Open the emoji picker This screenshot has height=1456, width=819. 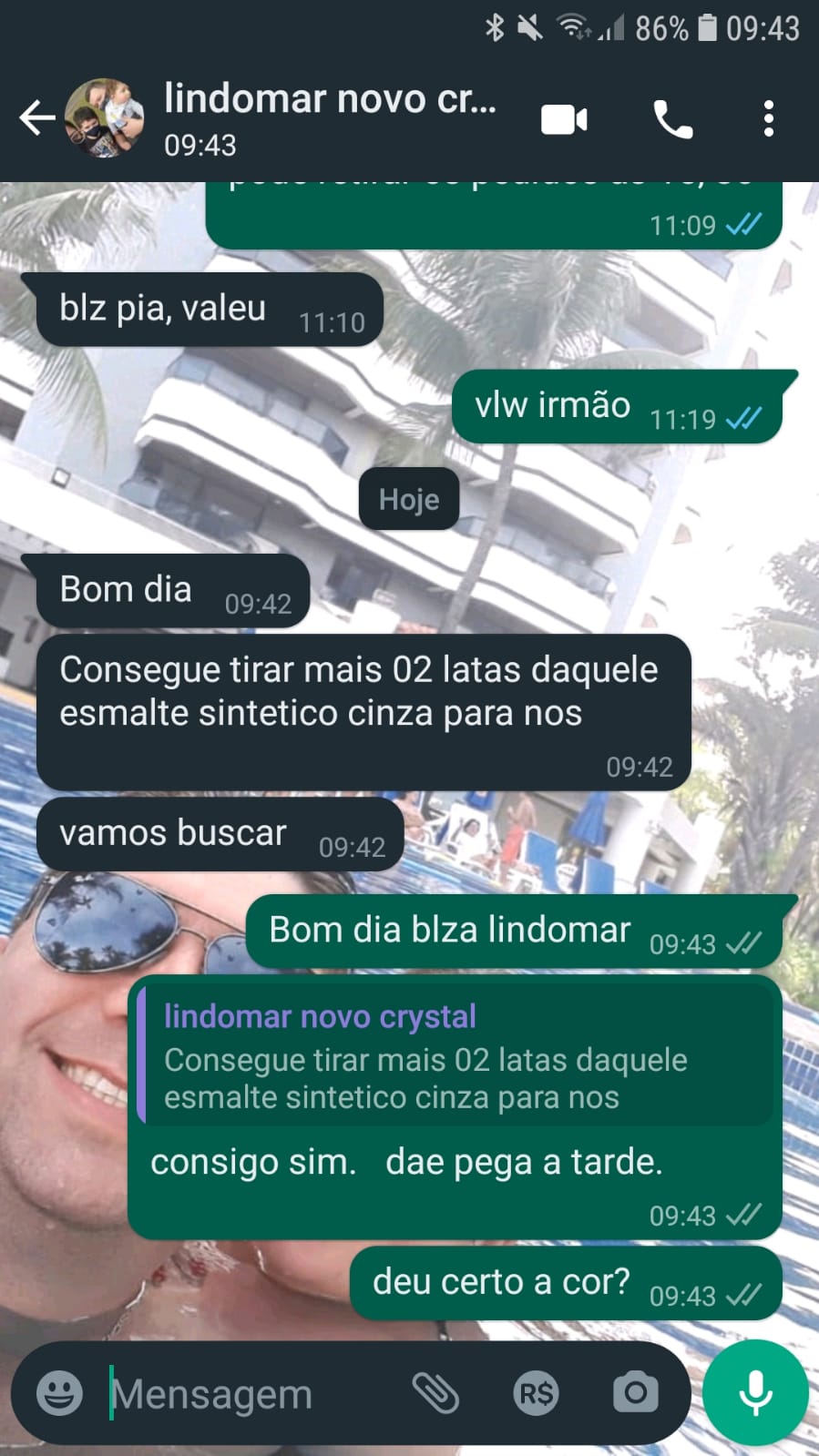[59, 1393]
